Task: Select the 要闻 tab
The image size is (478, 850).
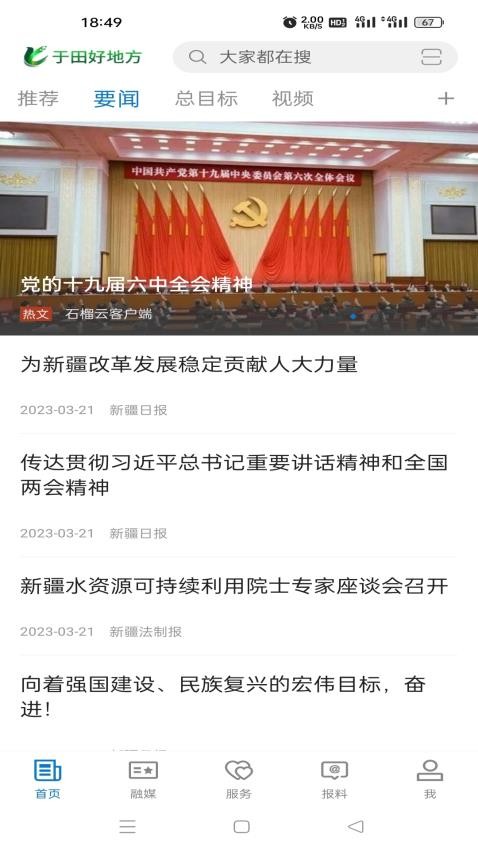Action: pyautogui.click(x=116, y=99)
